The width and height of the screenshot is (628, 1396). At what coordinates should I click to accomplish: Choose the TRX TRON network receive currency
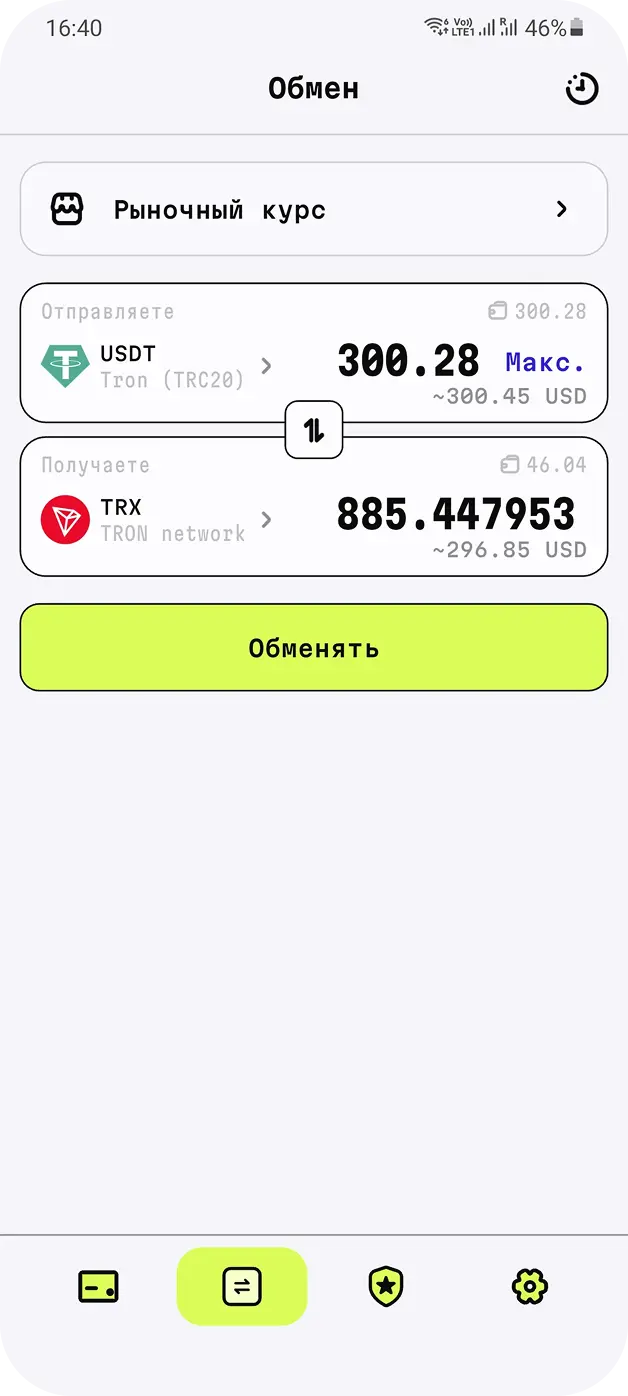pyautogui.click(x=157, y=520)
